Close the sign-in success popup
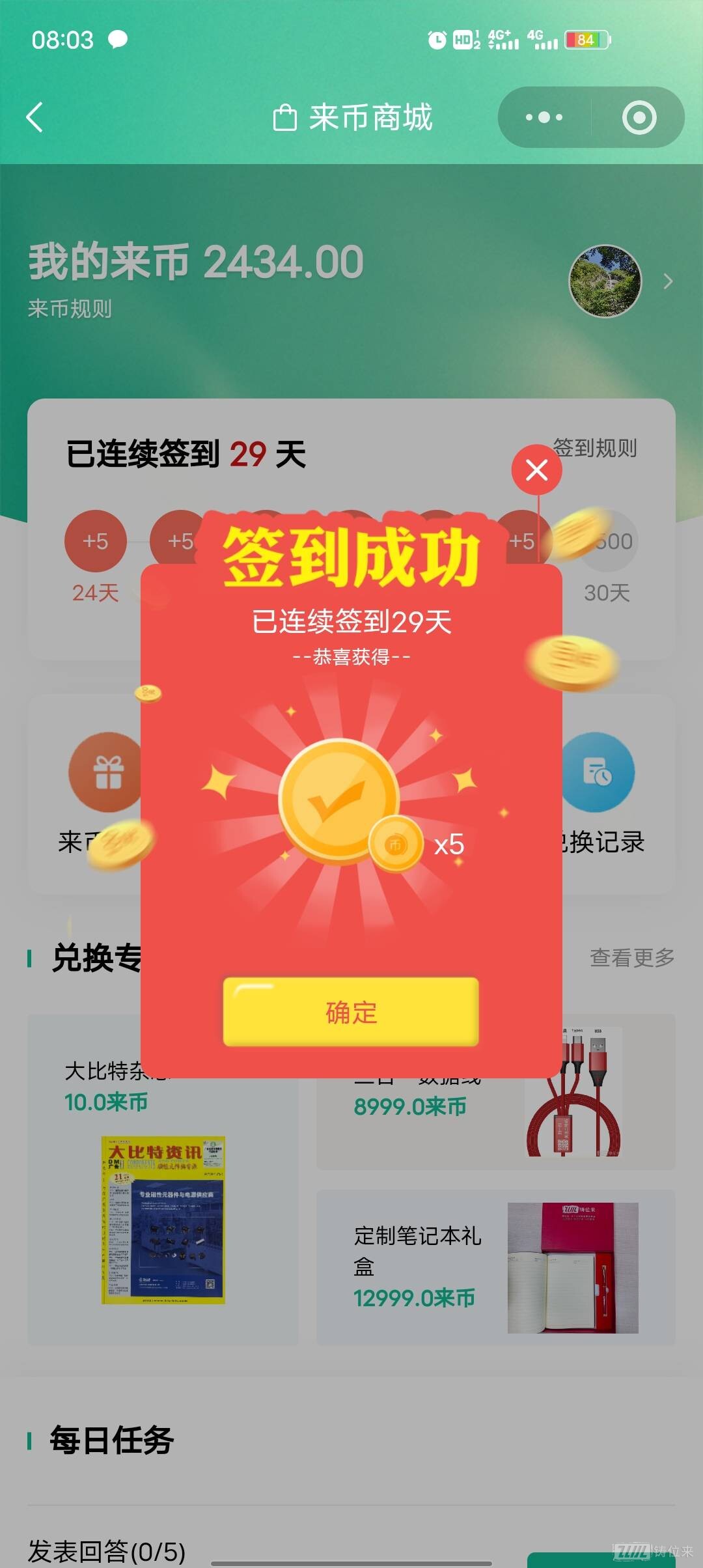 point(536,469)
